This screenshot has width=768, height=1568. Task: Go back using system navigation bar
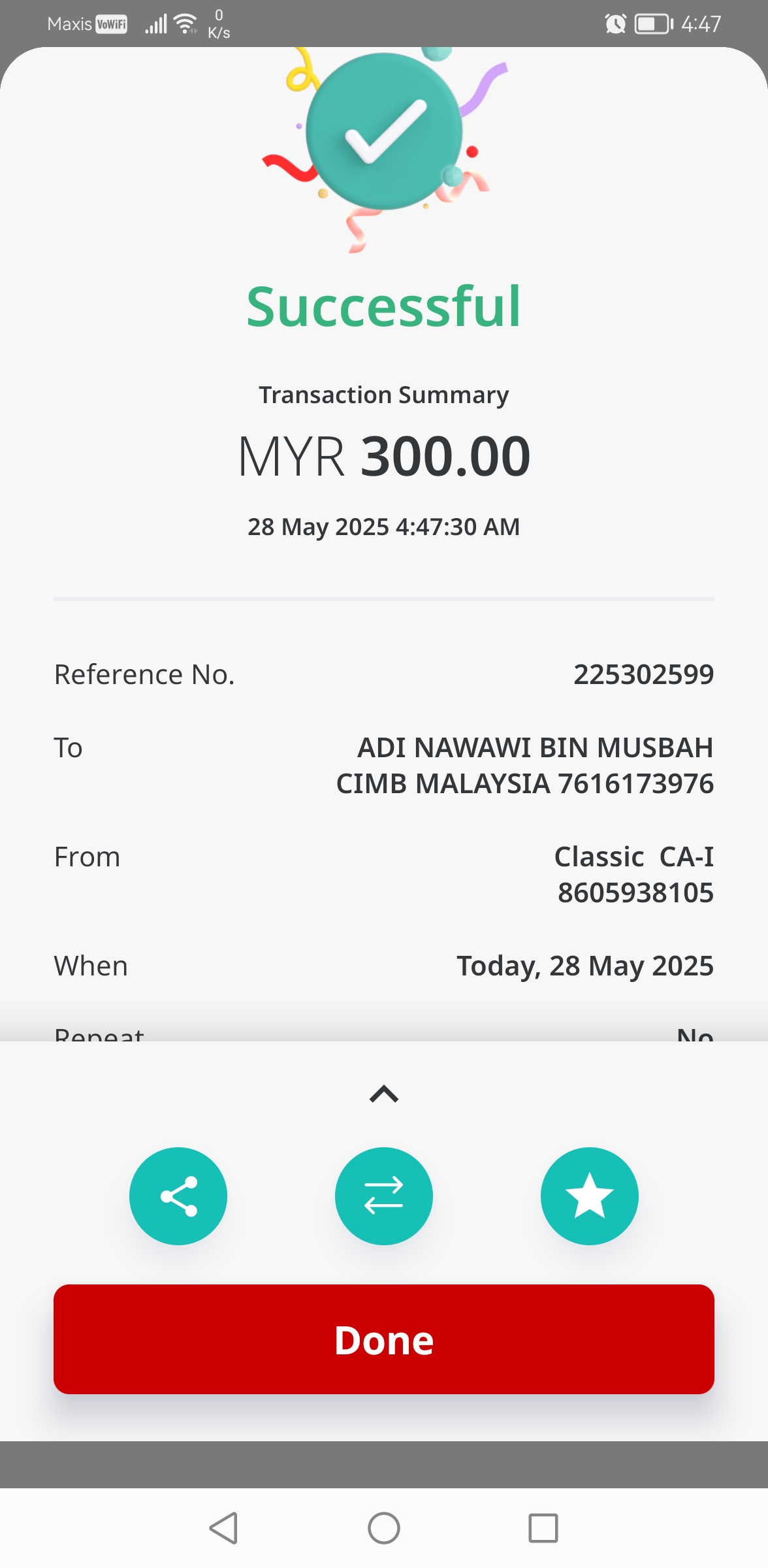(x=224, y=1528)
